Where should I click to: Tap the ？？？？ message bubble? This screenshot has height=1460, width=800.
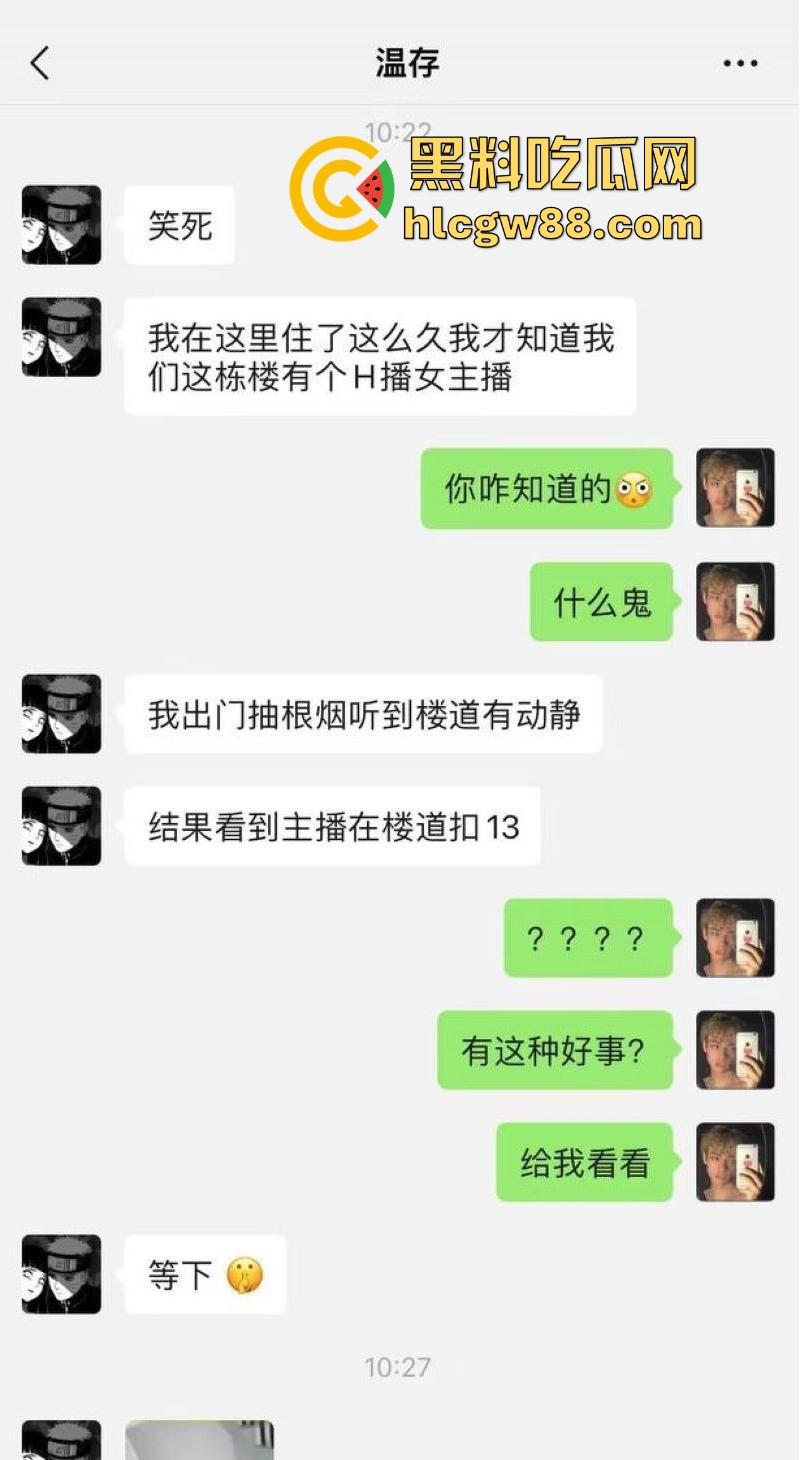[x=587, y=939]
